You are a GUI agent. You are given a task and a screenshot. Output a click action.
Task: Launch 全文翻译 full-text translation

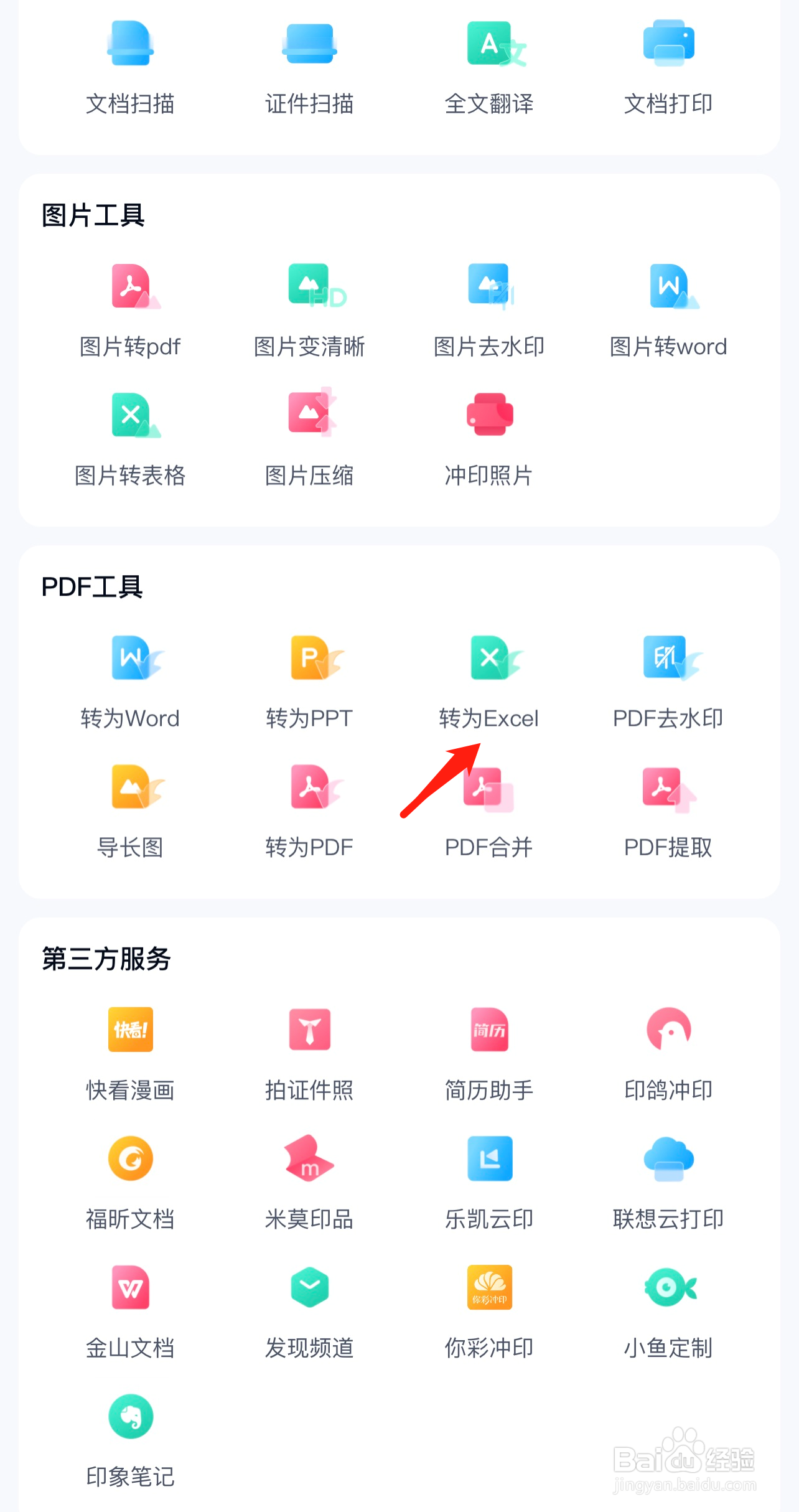[489, 68]
